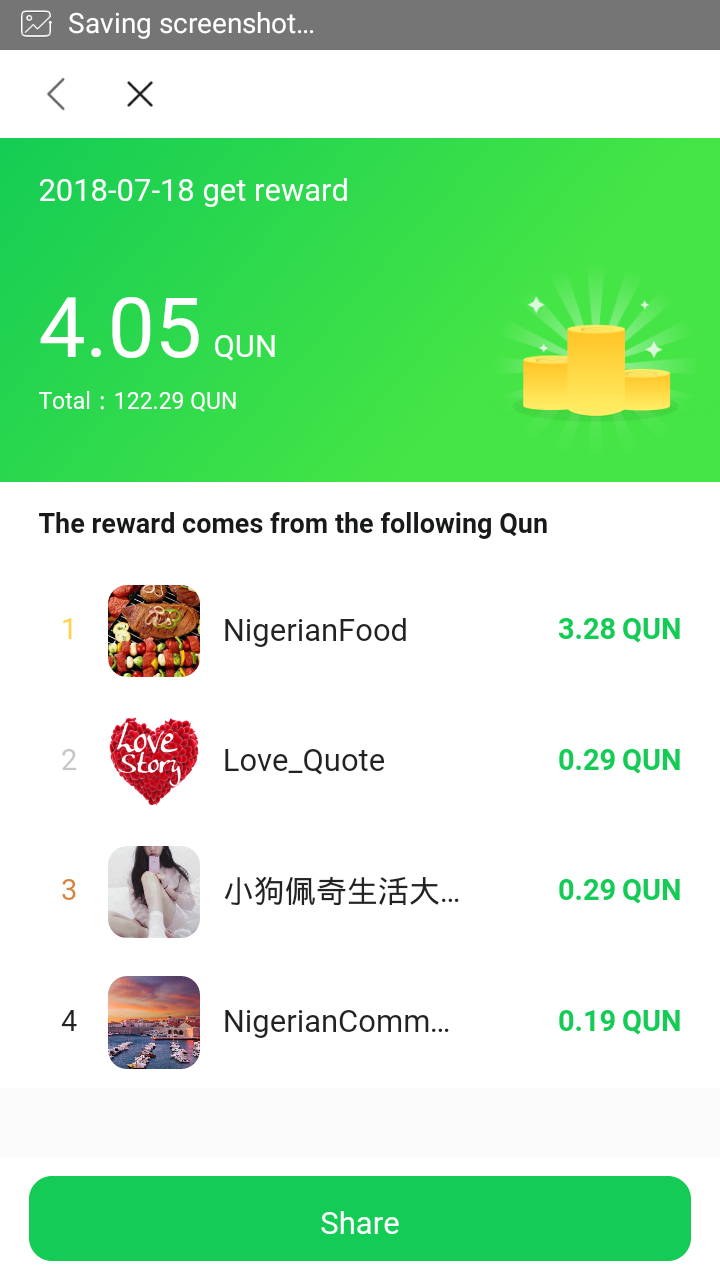Open the 小狗佩奇生活大 group avatar
The image size is (720, 1280).
(153, 892)
